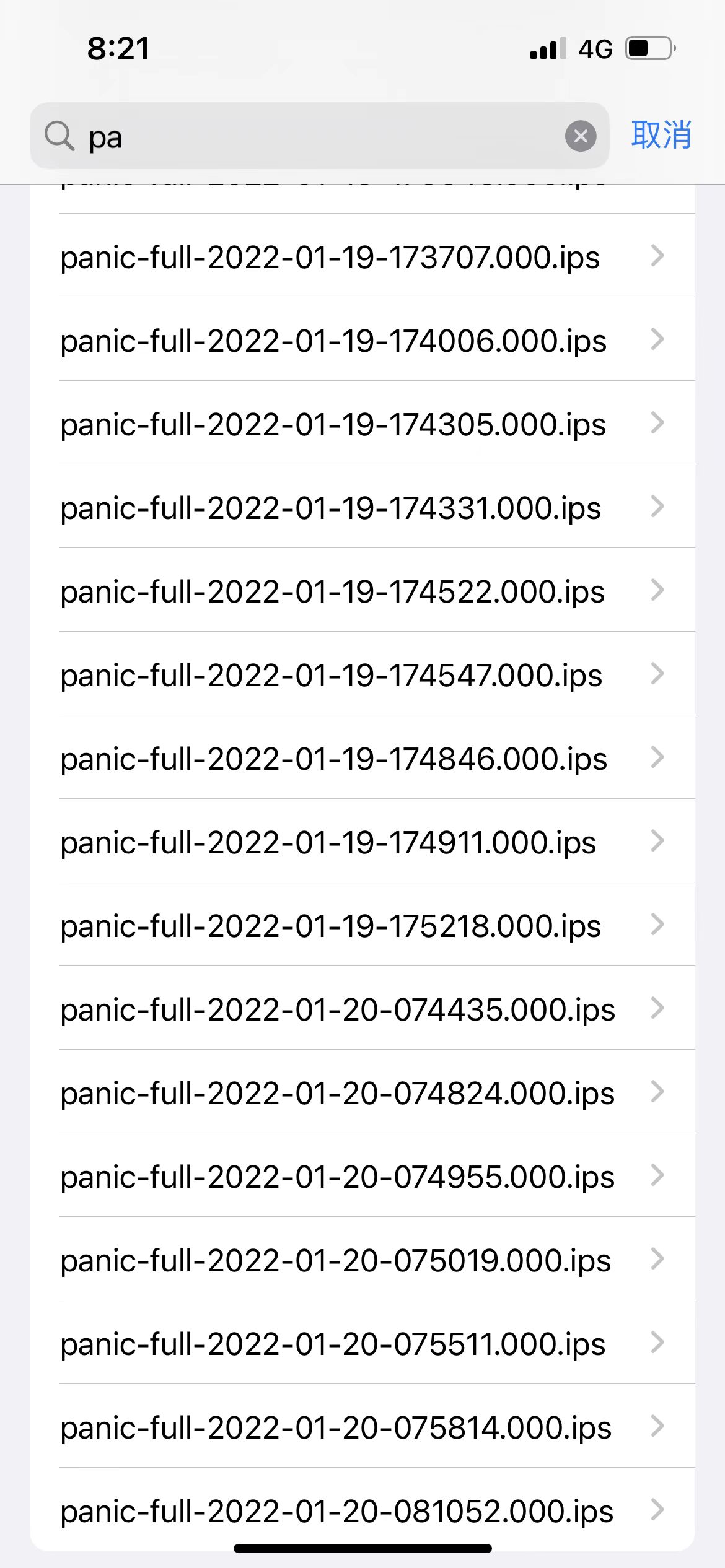Select the panic-full-2022-01-19-174911.000.ips row

pyautogui.click(x=362, y=842)
